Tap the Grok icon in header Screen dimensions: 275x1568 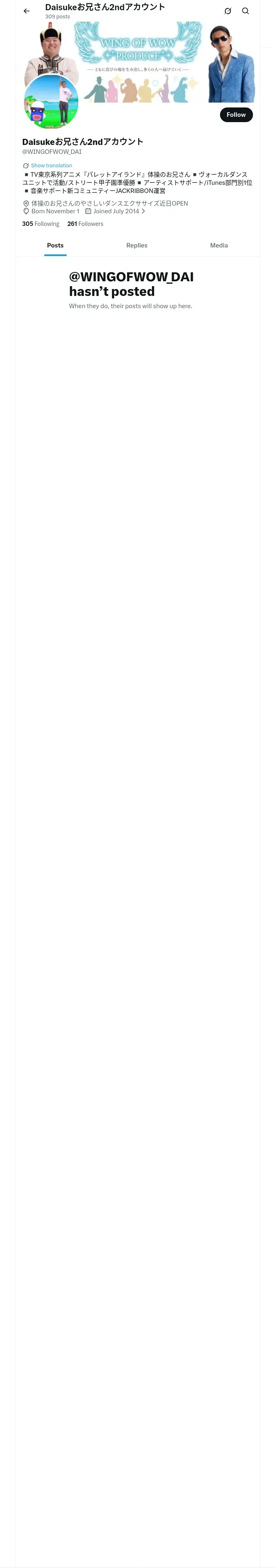[227, 11]
